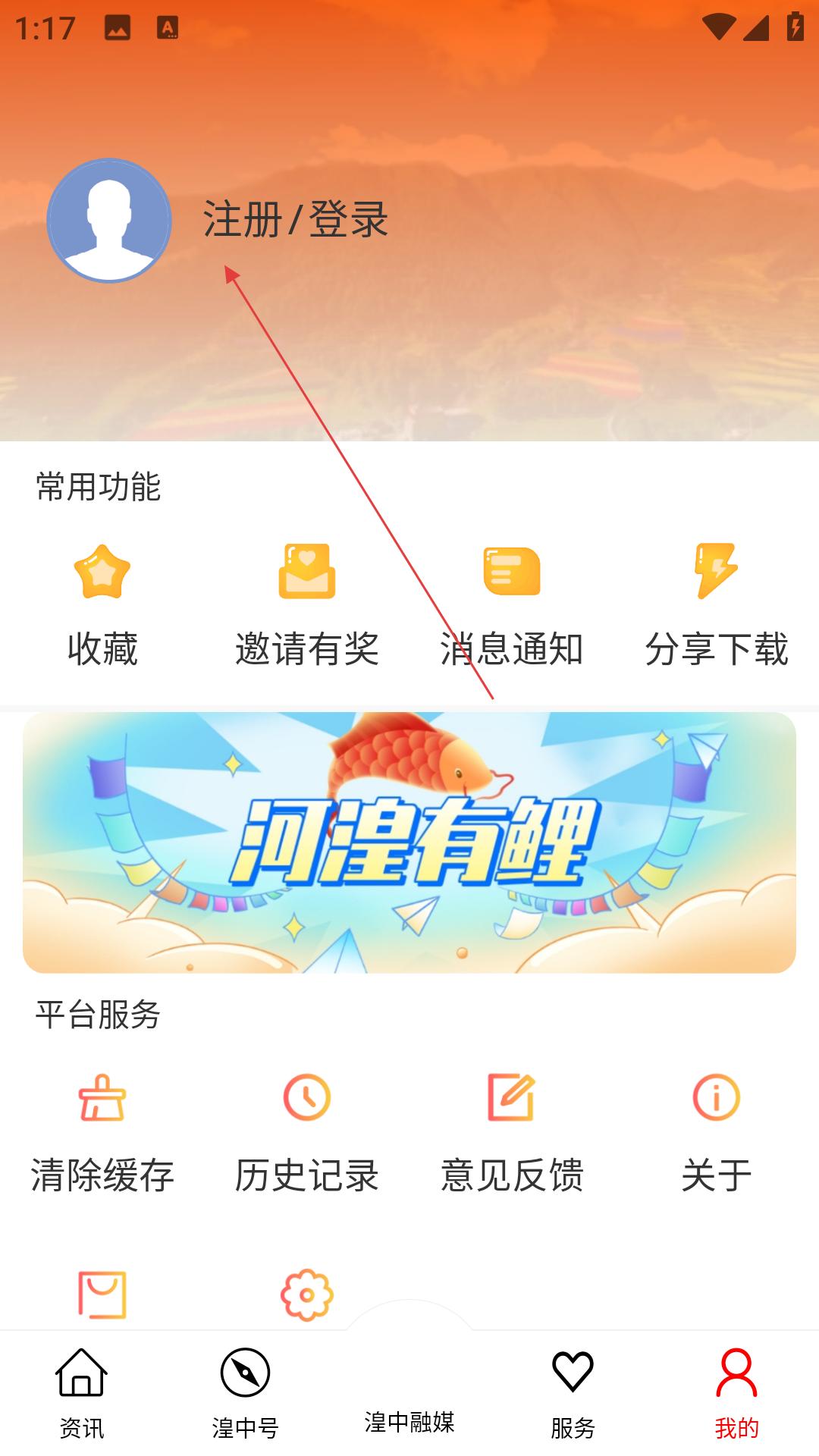This screenshot has height=1456, width=819.
Task: Tap the 注册/登录 login link
Action: tap(296, 220)
